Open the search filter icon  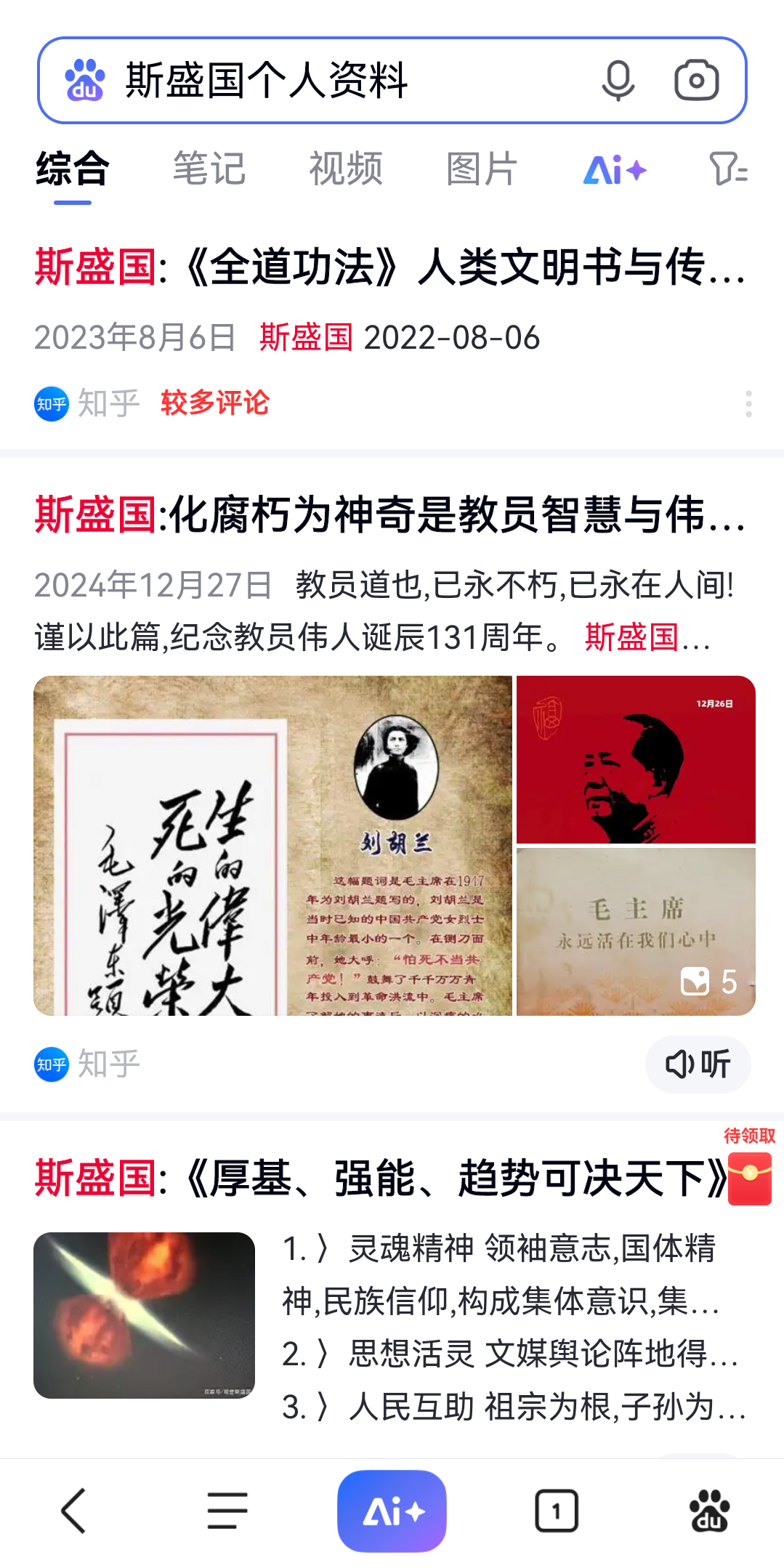coord(728,169)
